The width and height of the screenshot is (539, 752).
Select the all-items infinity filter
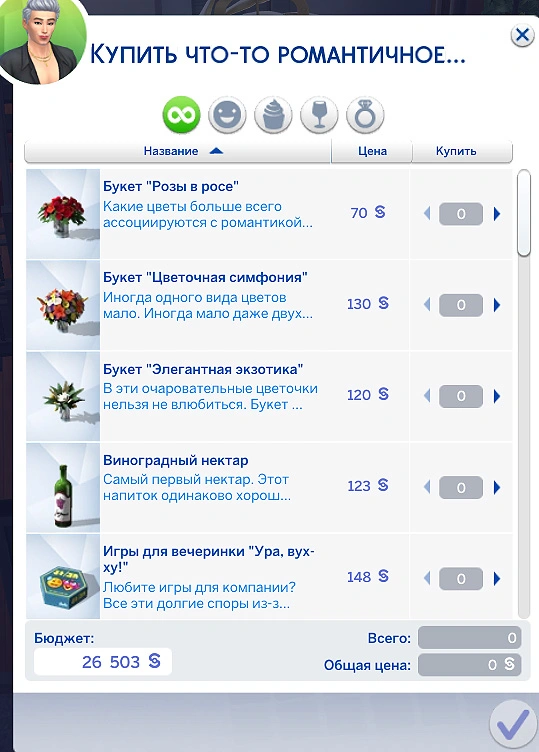(x=181, y=115)
